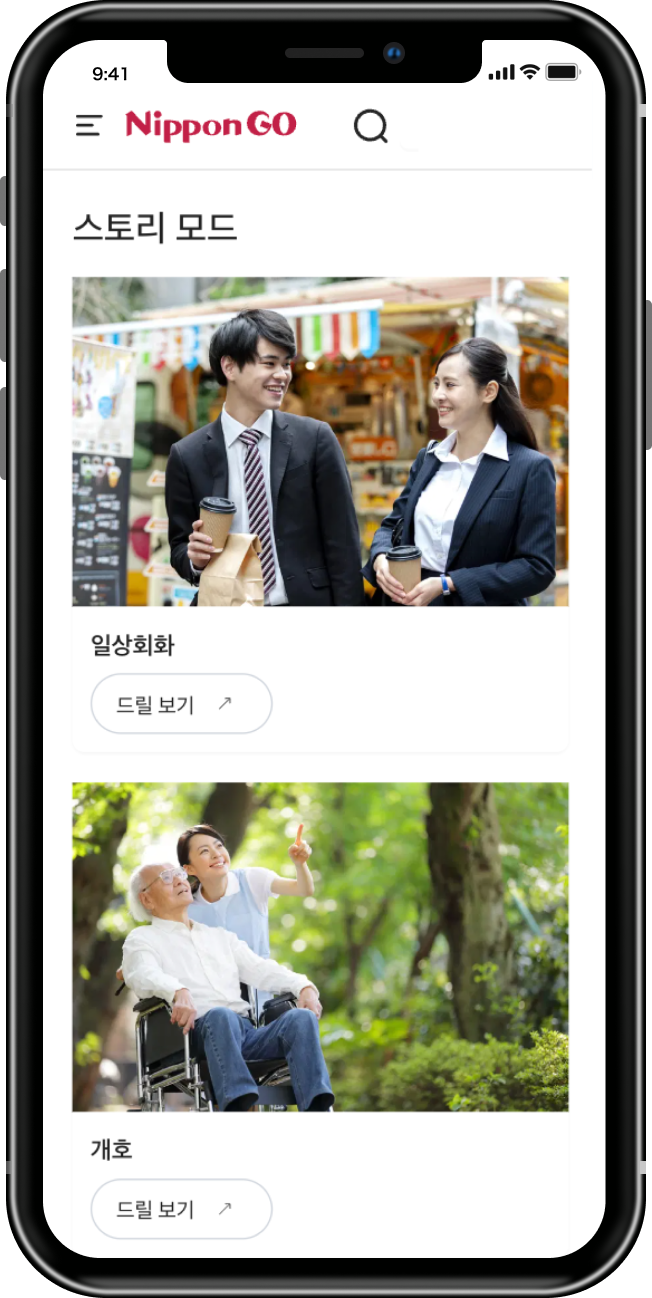Screen dimensions: 652x1298
Task: Open the 개호 story card image
Action: pos(320,946)
